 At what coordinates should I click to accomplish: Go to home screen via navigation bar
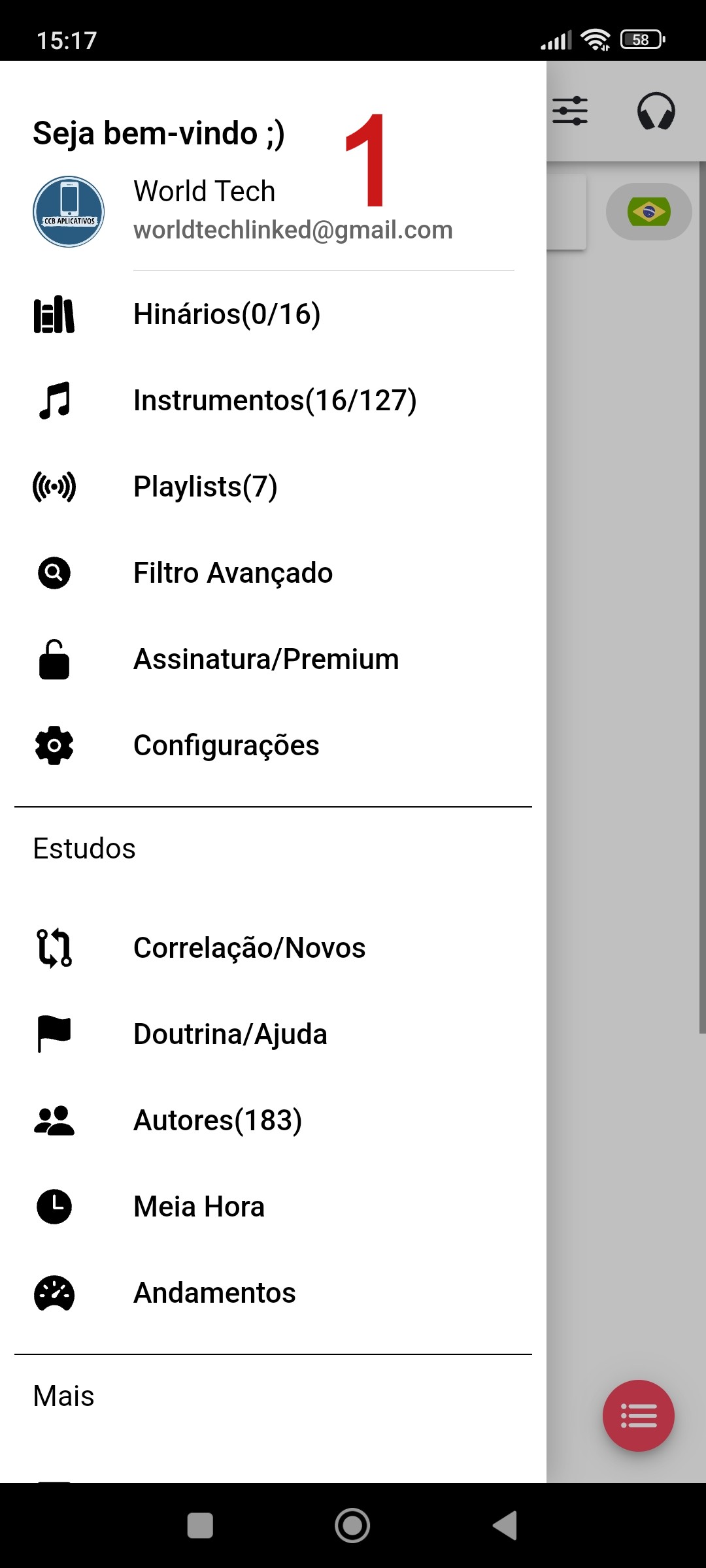(352, 1526)
